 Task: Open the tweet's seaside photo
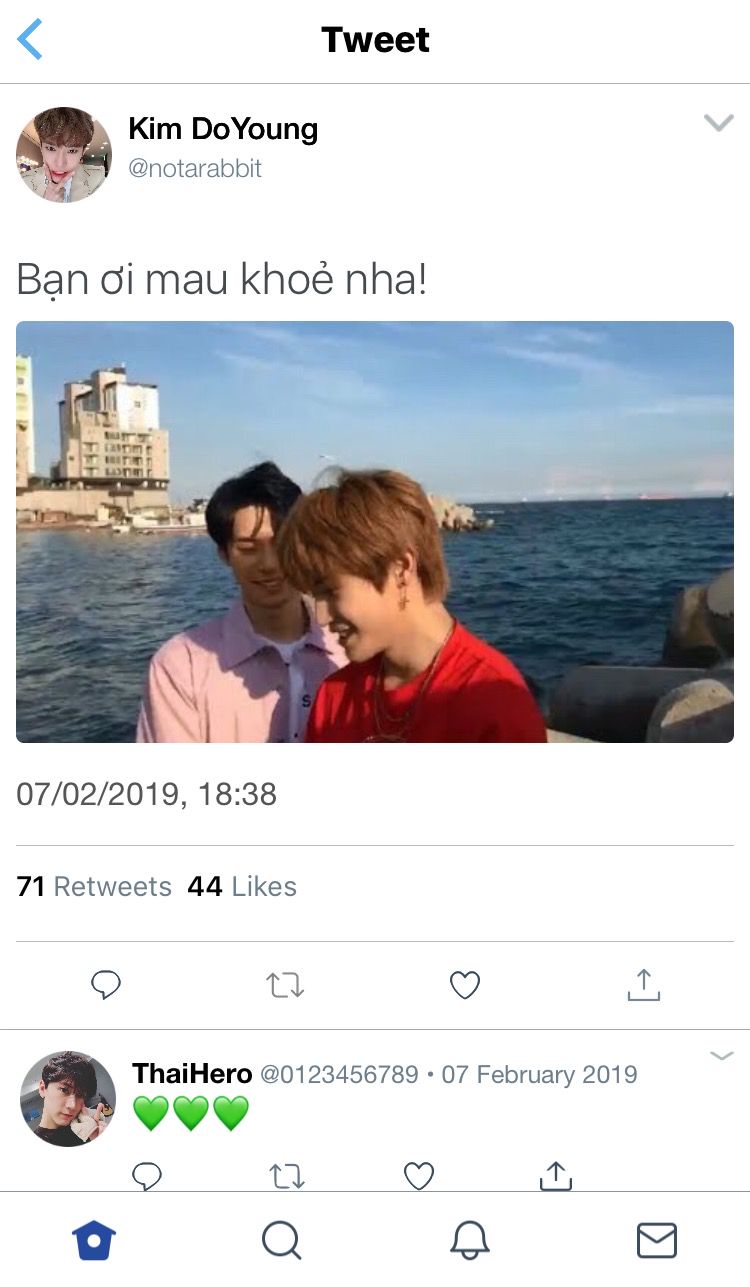pyautogui.click(x=375, y=532)
